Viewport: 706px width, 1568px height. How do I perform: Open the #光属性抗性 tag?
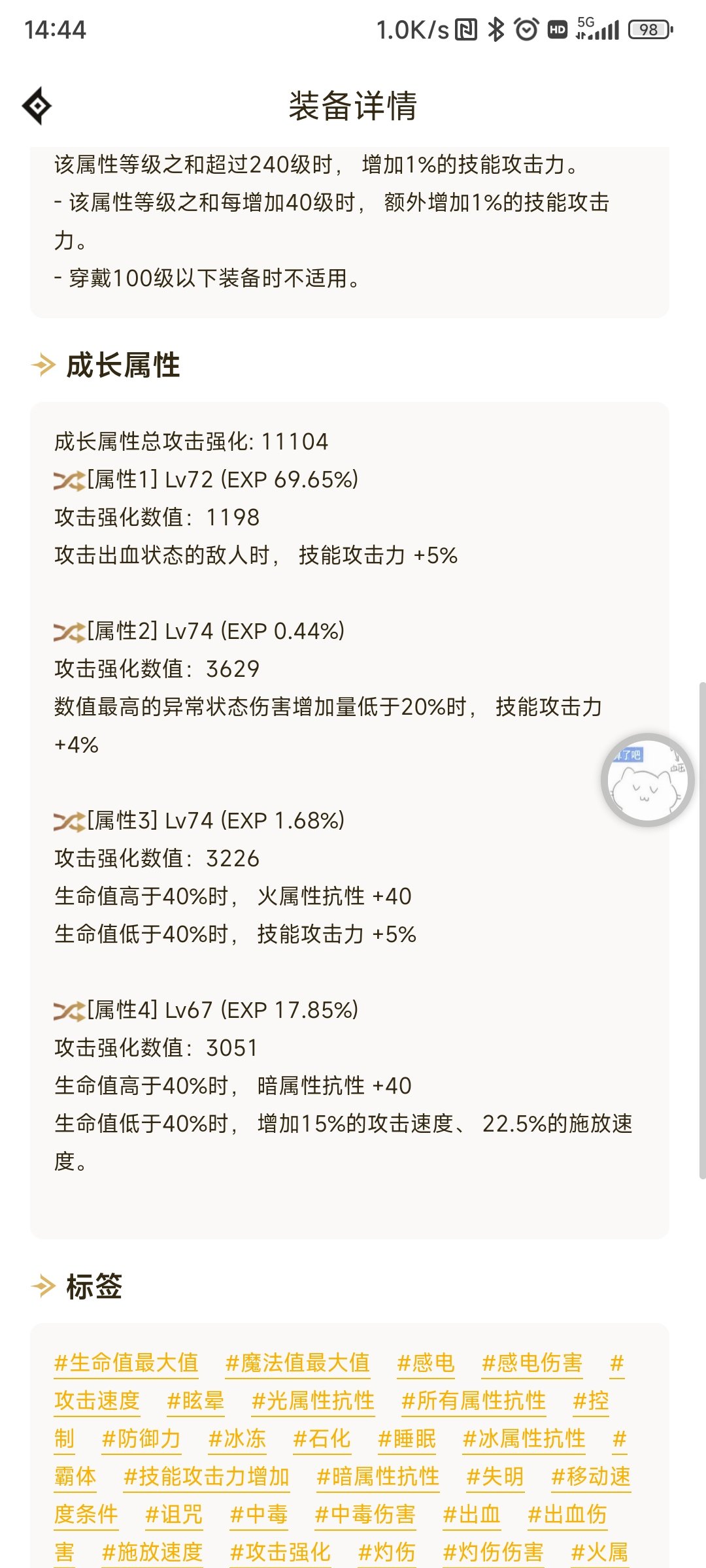[x=313, y=1401]
